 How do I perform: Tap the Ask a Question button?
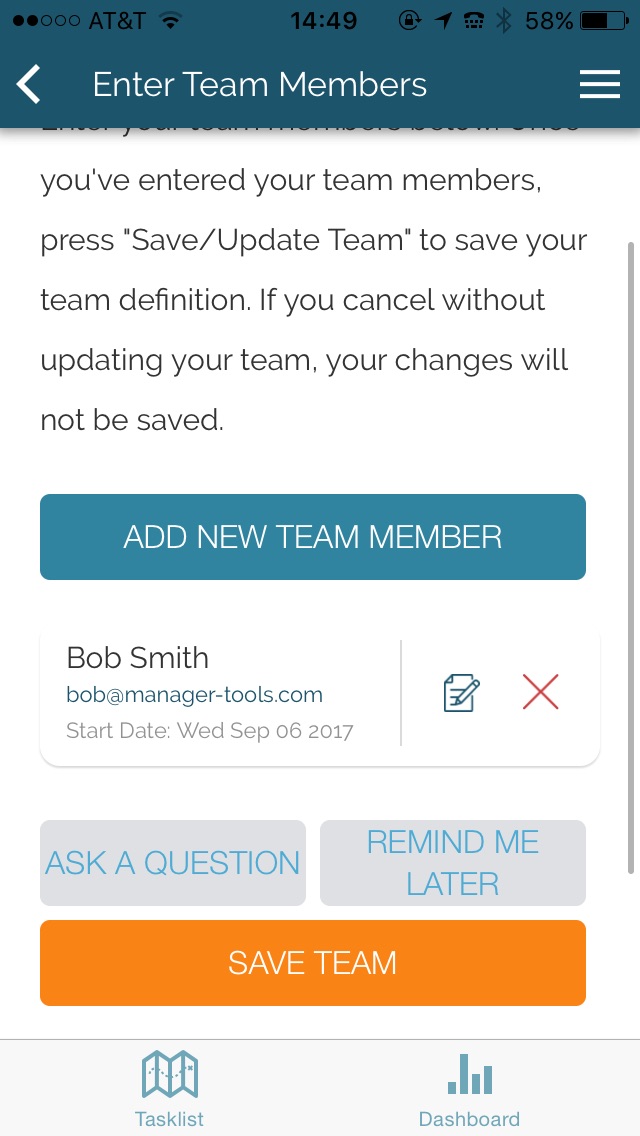[x=173, y=863]
